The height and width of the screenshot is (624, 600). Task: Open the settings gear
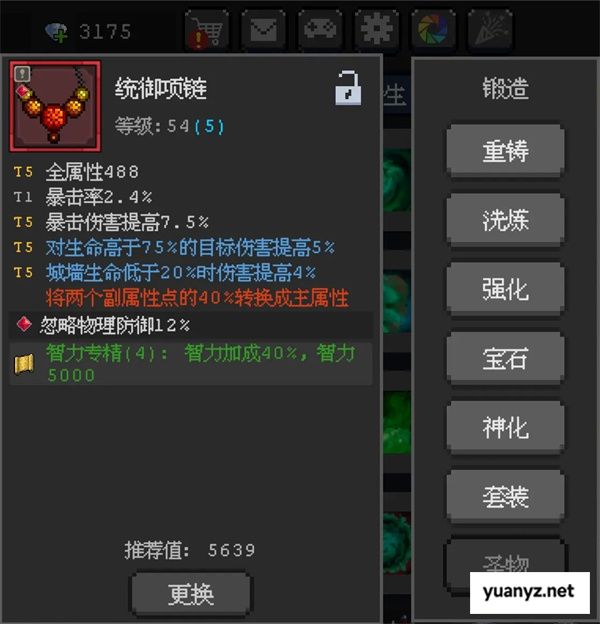coord(377,30)
